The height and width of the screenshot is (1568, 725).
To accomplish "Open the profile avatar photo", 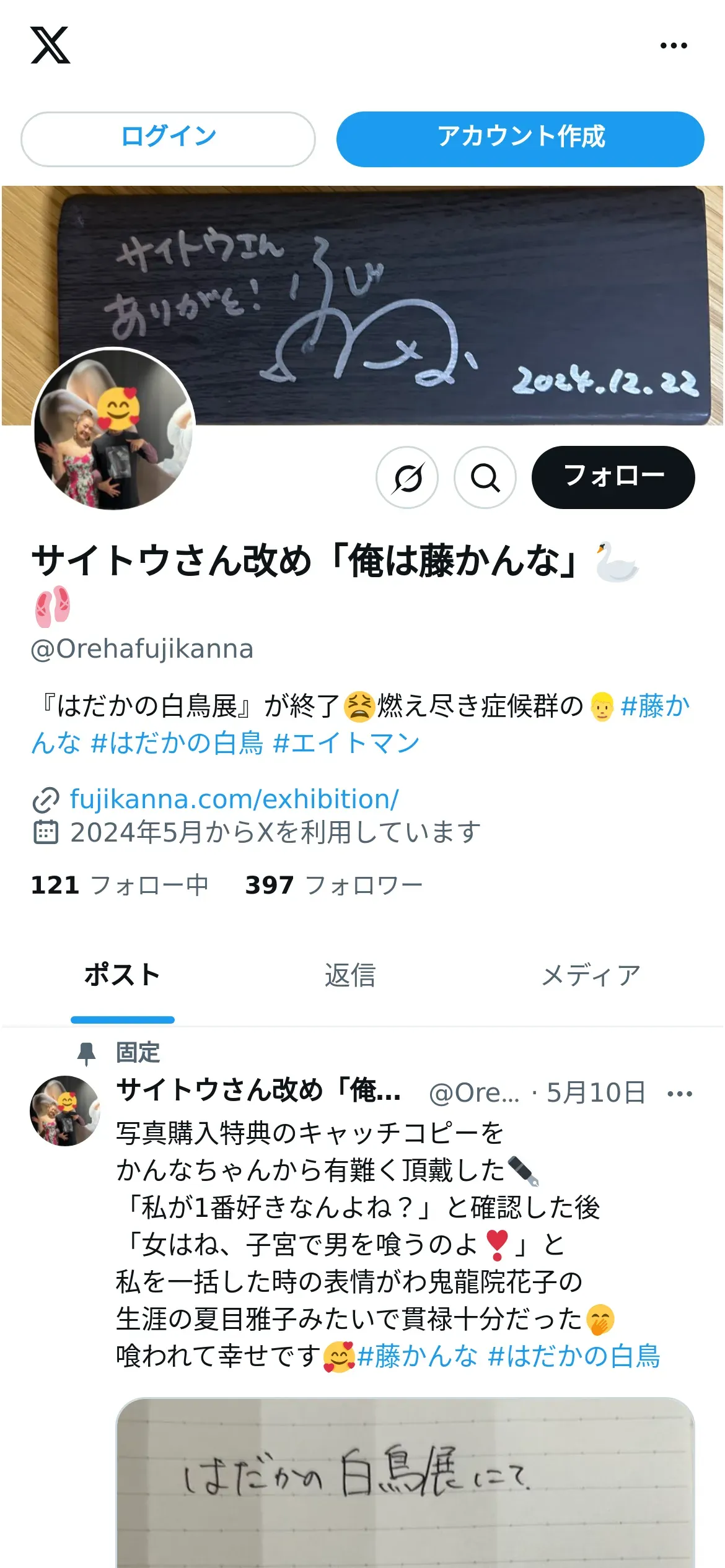I will tap(114, 430).
